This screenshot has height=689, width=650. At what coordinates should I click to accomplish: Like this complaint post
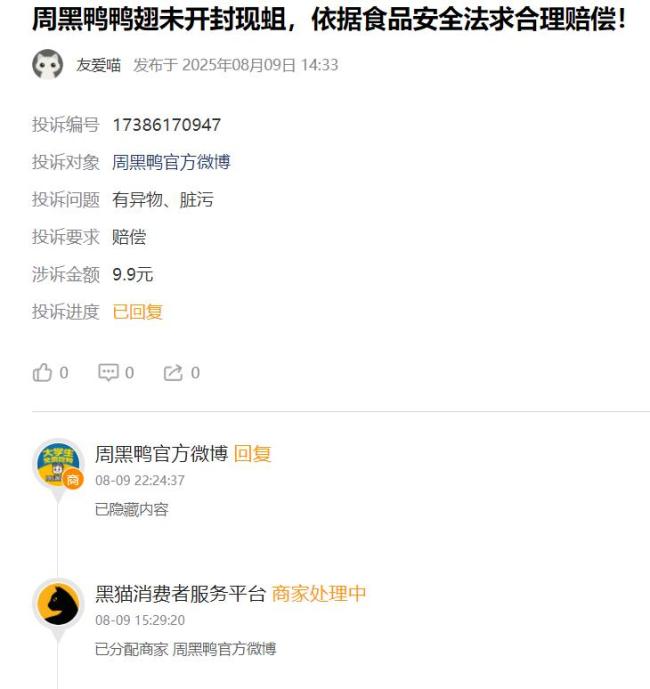[x=43, y=373]
